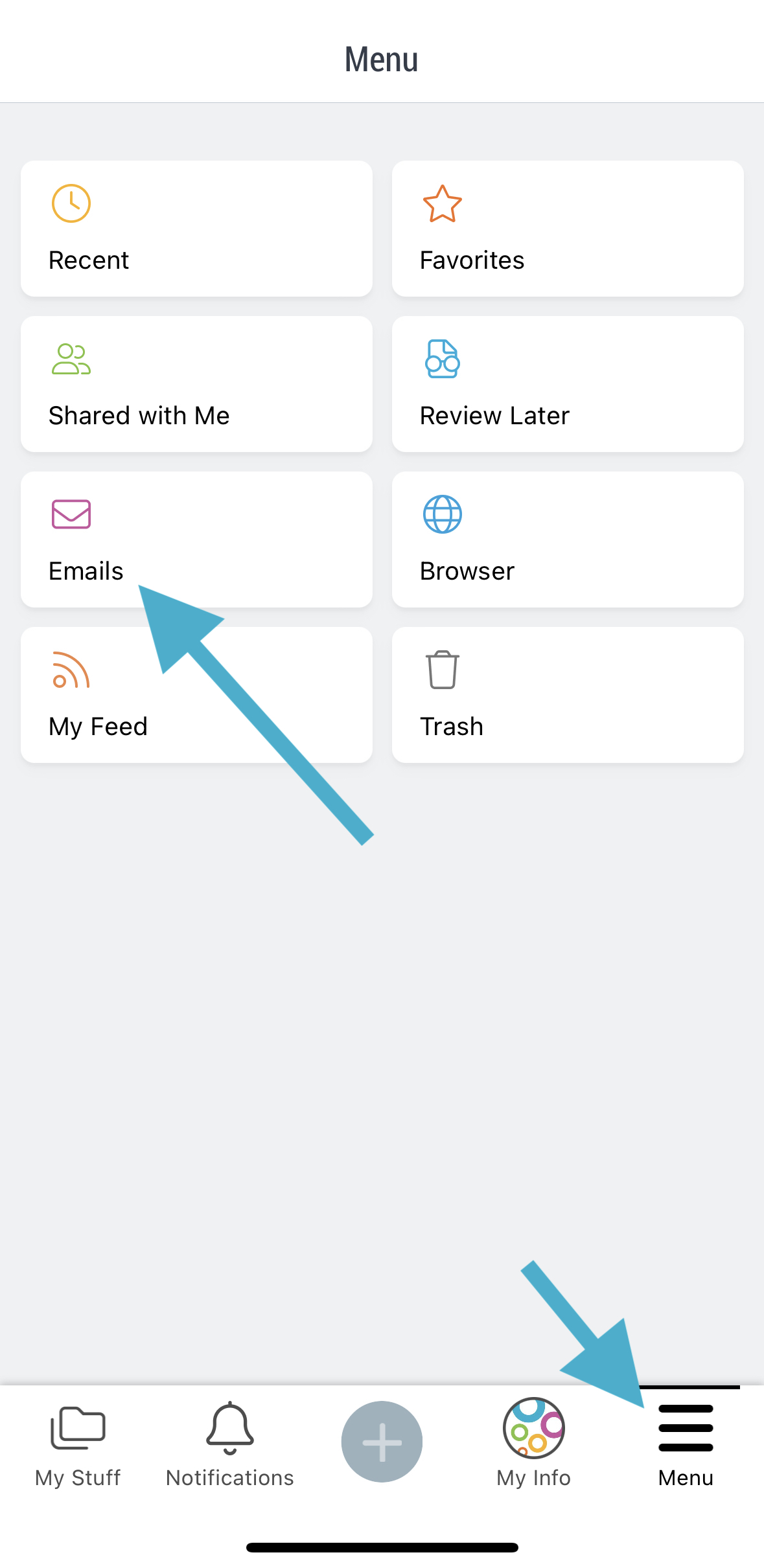Open Favorites

click(568, 229)
